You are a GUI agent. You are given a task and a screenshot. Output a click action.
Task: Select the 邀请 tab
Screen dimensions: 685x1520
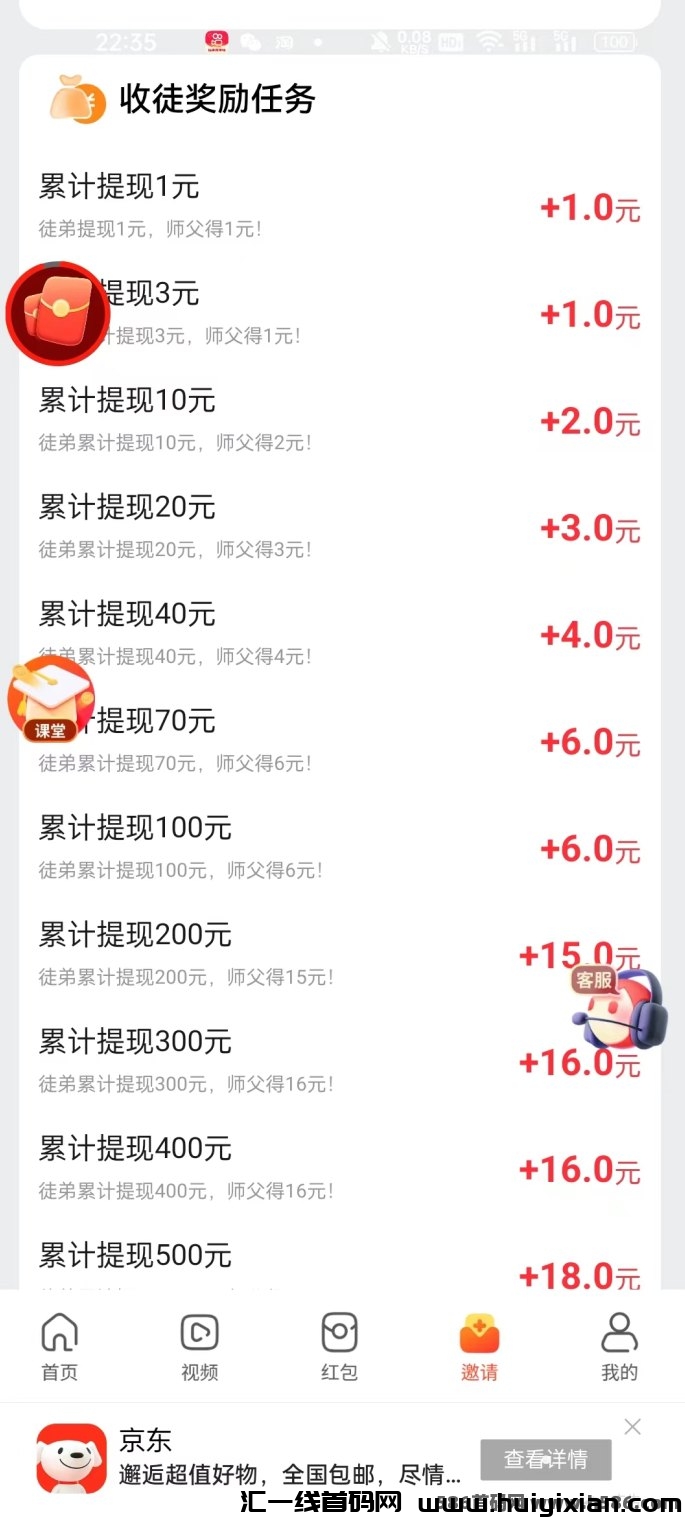[479, 1346]
